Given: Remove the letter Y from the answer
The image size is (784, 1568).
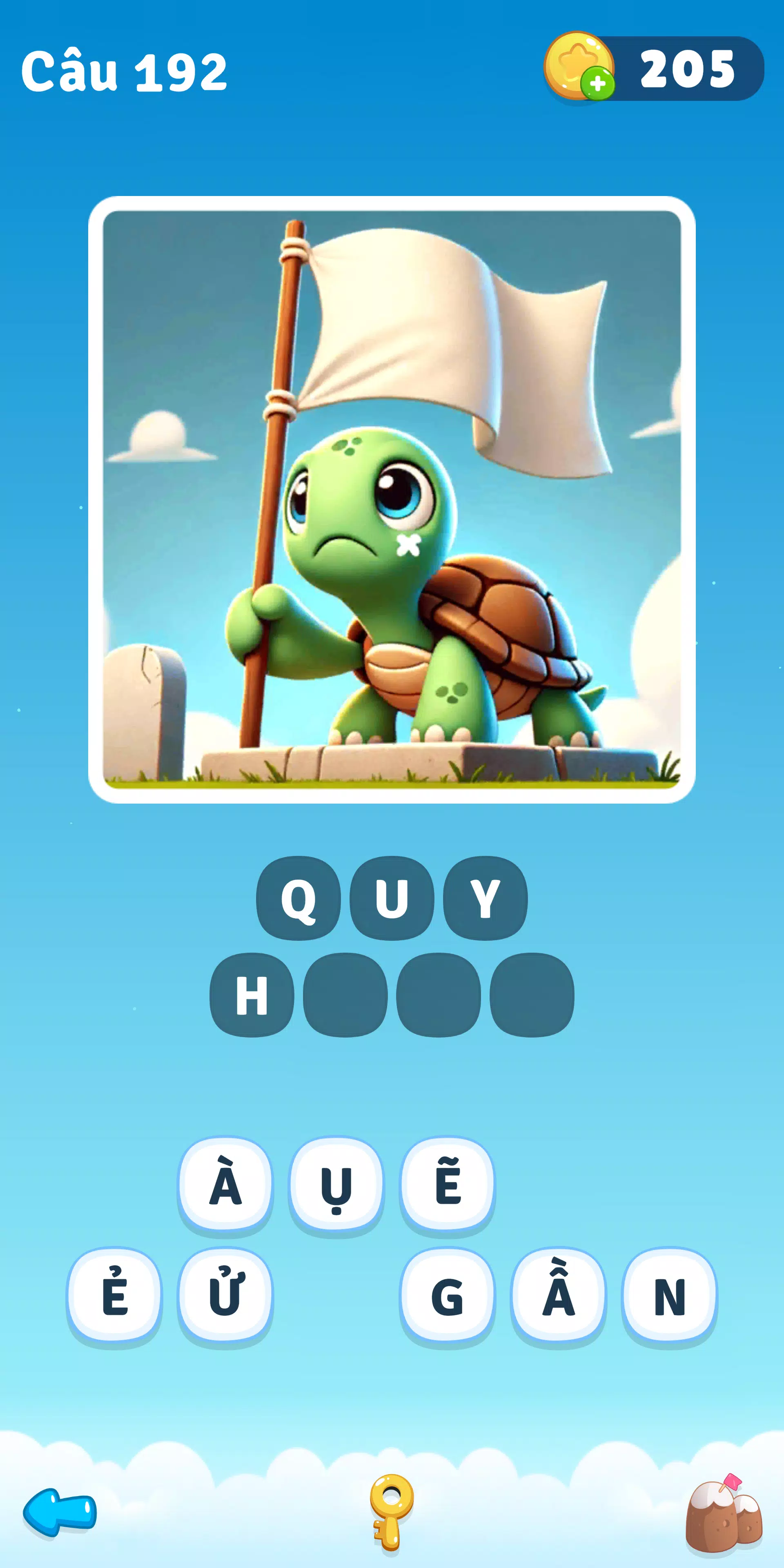Looking at the screenshot, I should point(485,898).
